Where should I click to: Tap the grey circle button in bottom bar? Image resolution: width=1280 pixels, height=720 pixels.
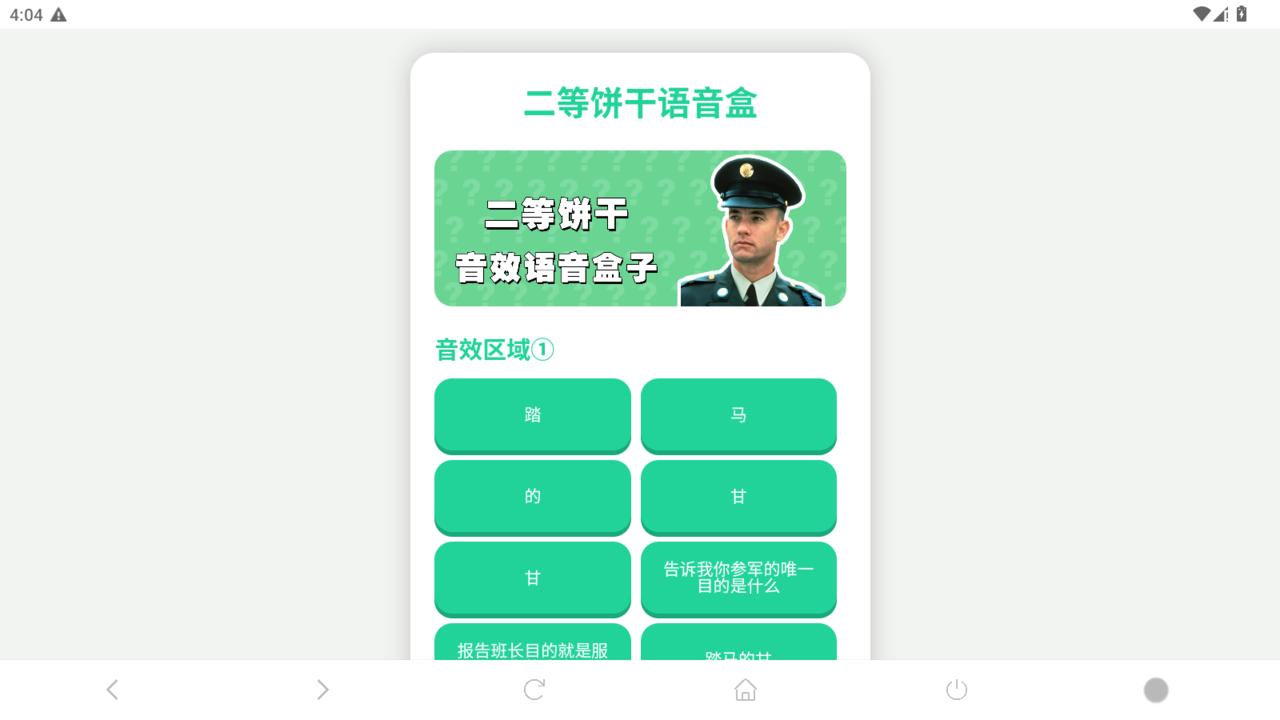(1156, 689)
